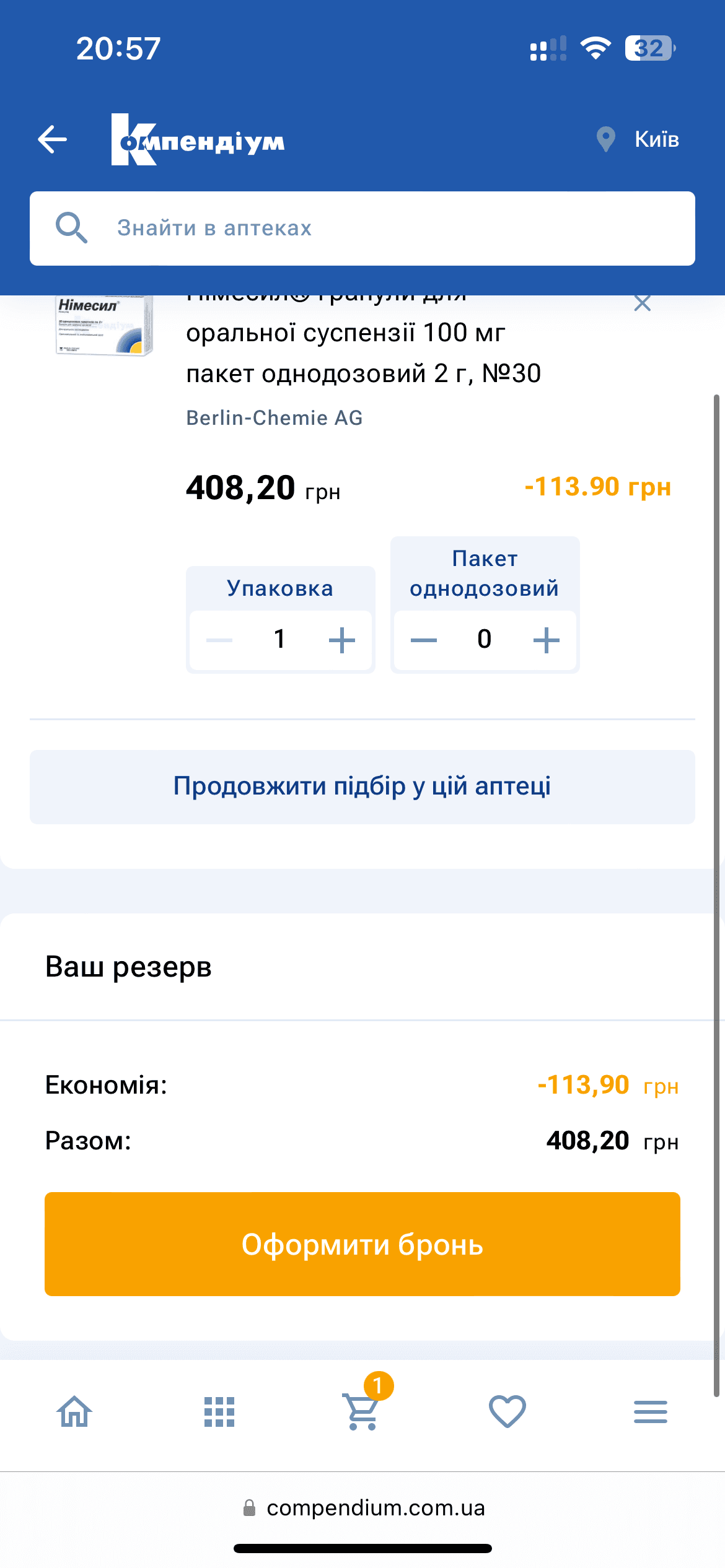Open the Німесил product image

(x=104, y=326)
